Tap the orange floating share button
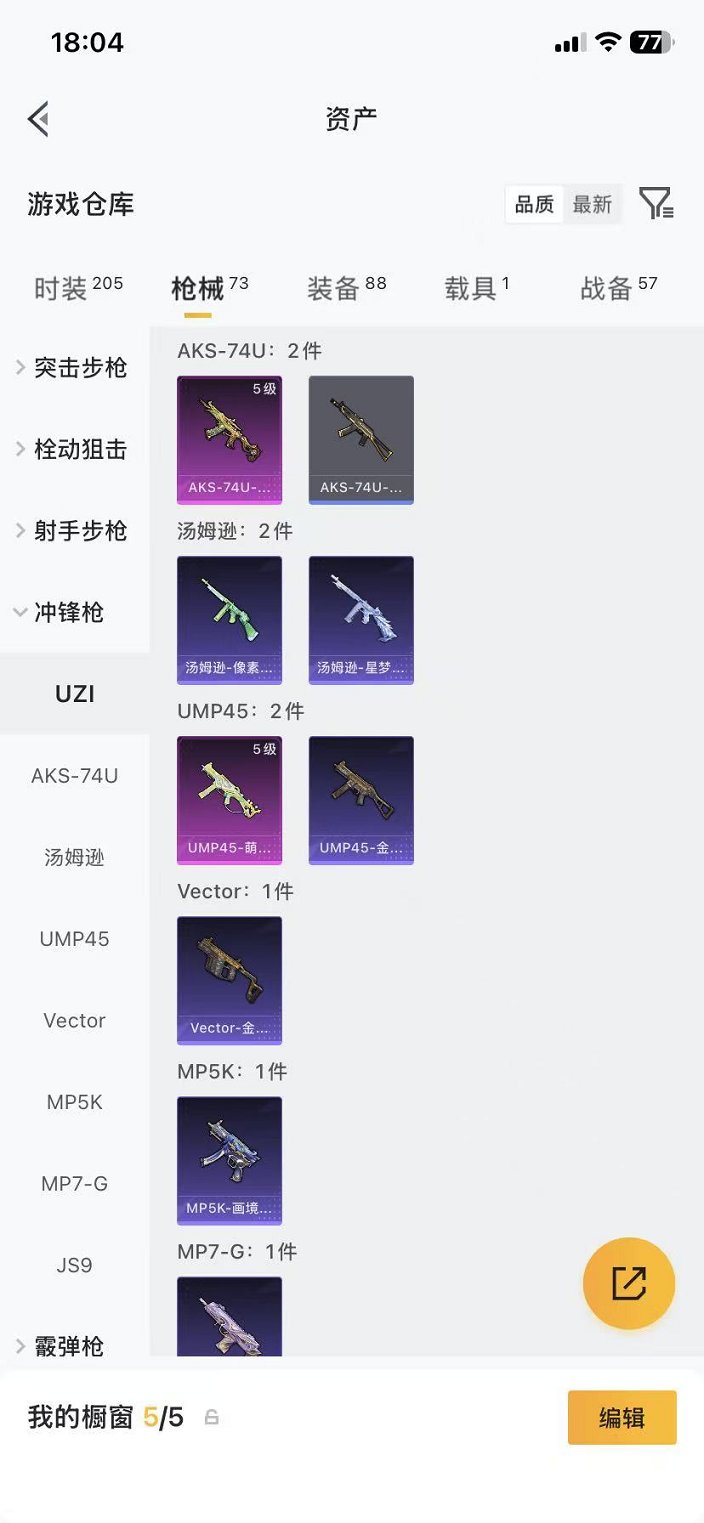The image size is (704, 1523). pos(629,1284)
